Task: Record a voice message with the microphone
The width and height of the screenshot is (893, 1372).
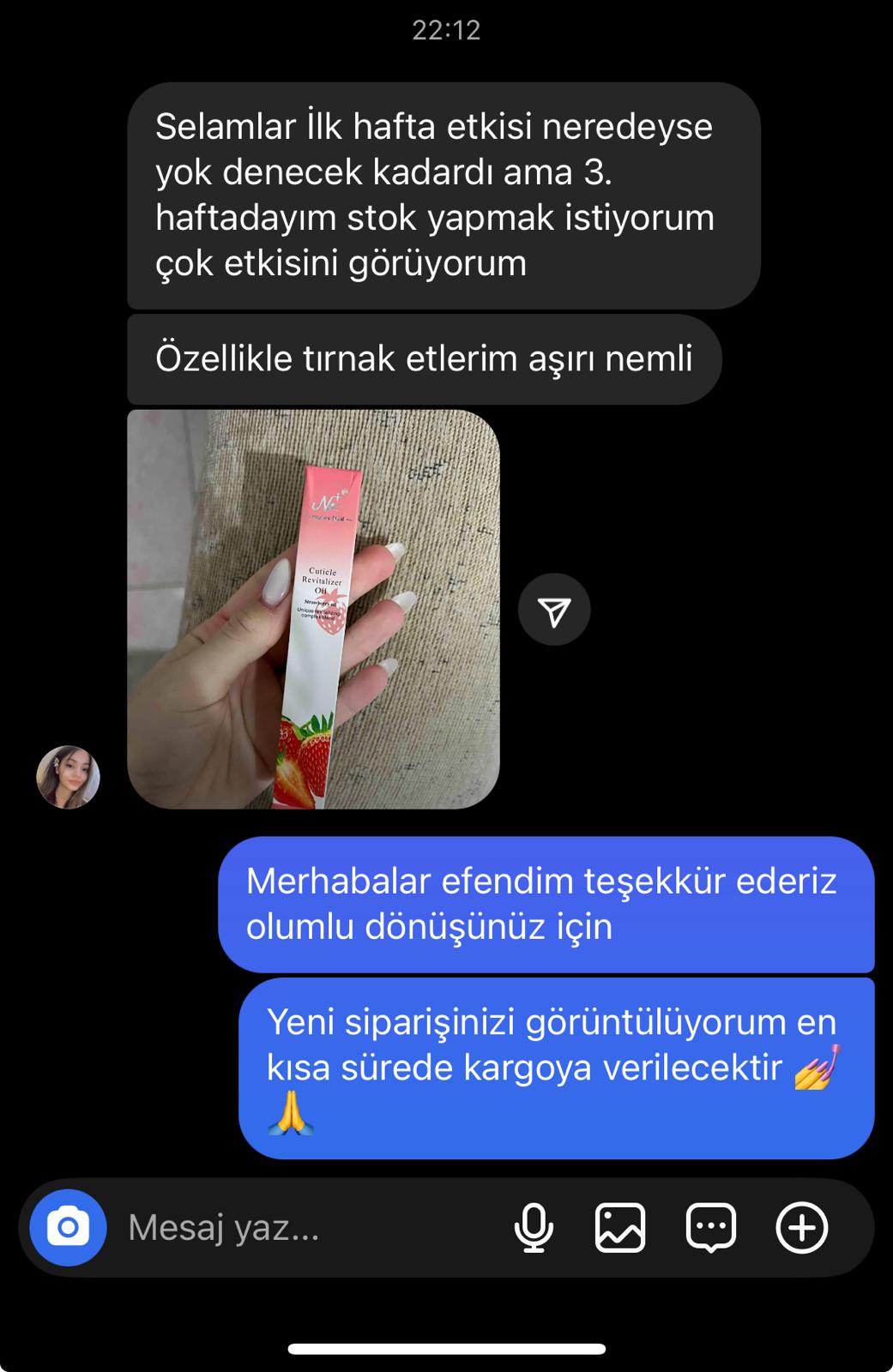Action: pyautogui.click(x=534, y=1228)
